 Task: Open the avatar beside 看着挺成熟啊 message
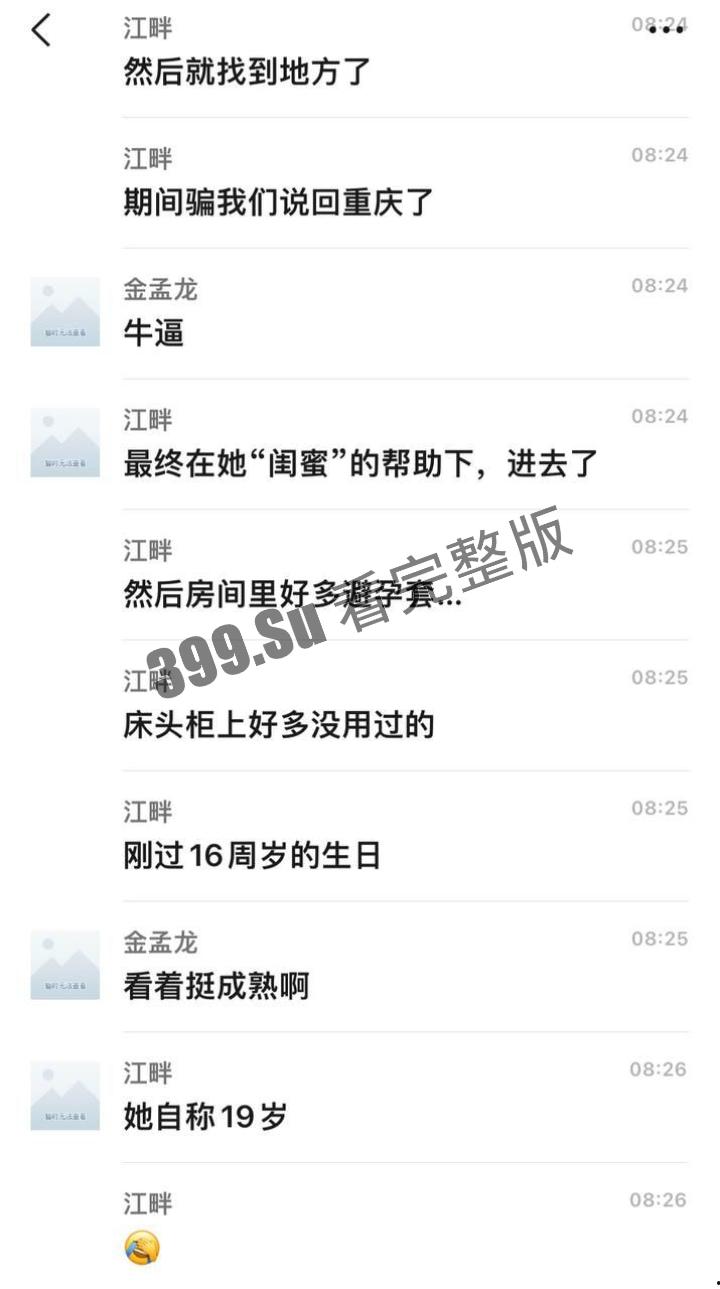pos(65,962)
